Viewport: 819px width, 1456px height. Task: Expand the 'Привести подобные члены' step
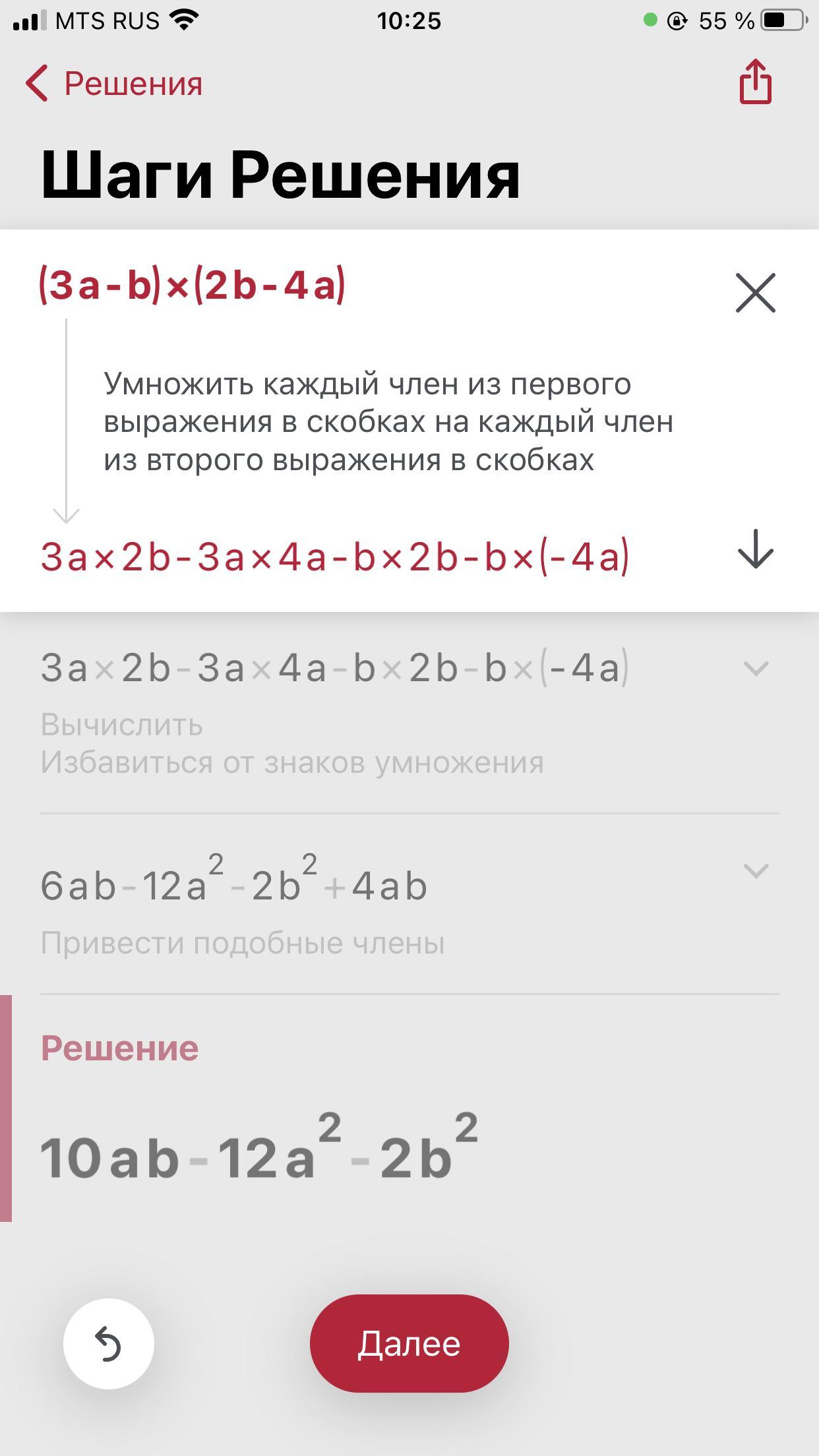[756, 870]
